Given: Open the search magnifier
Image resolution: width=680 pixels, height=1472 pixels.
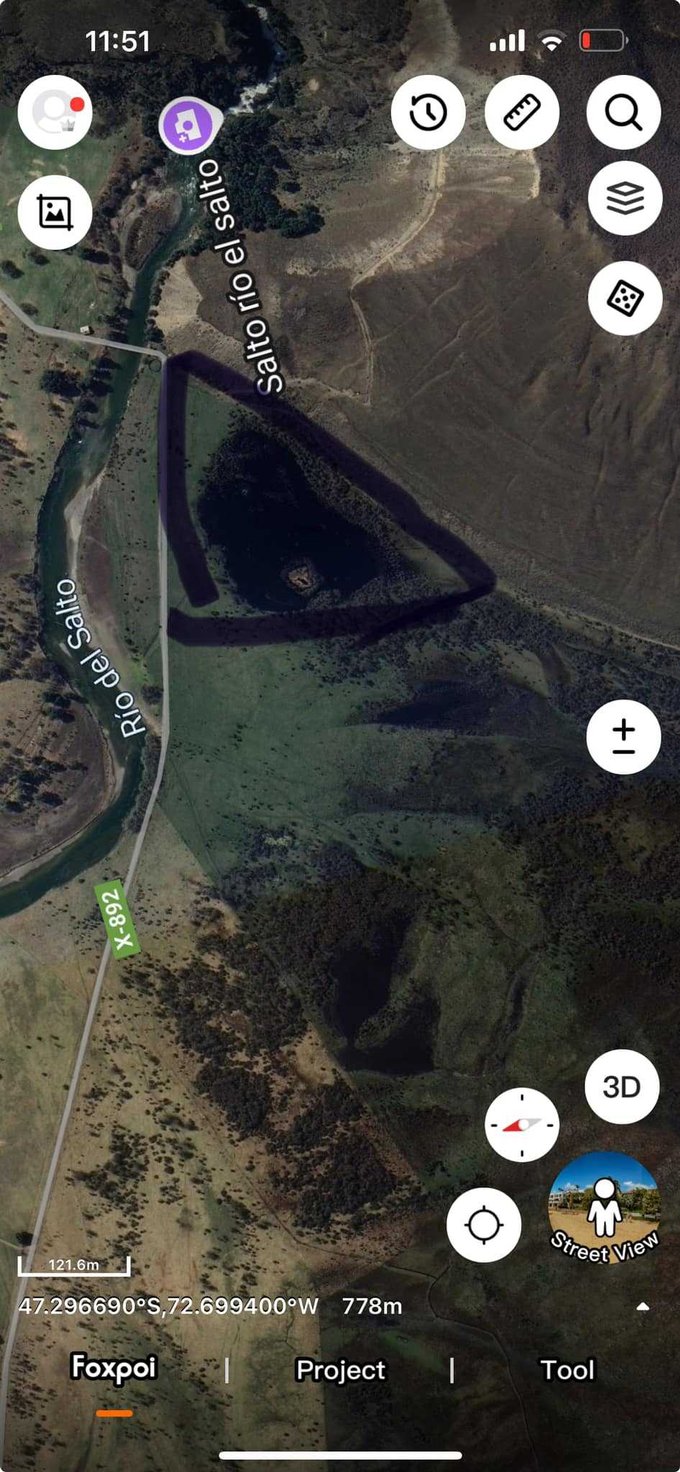Looking at the screenshot, I should click(x=624, y=112).
